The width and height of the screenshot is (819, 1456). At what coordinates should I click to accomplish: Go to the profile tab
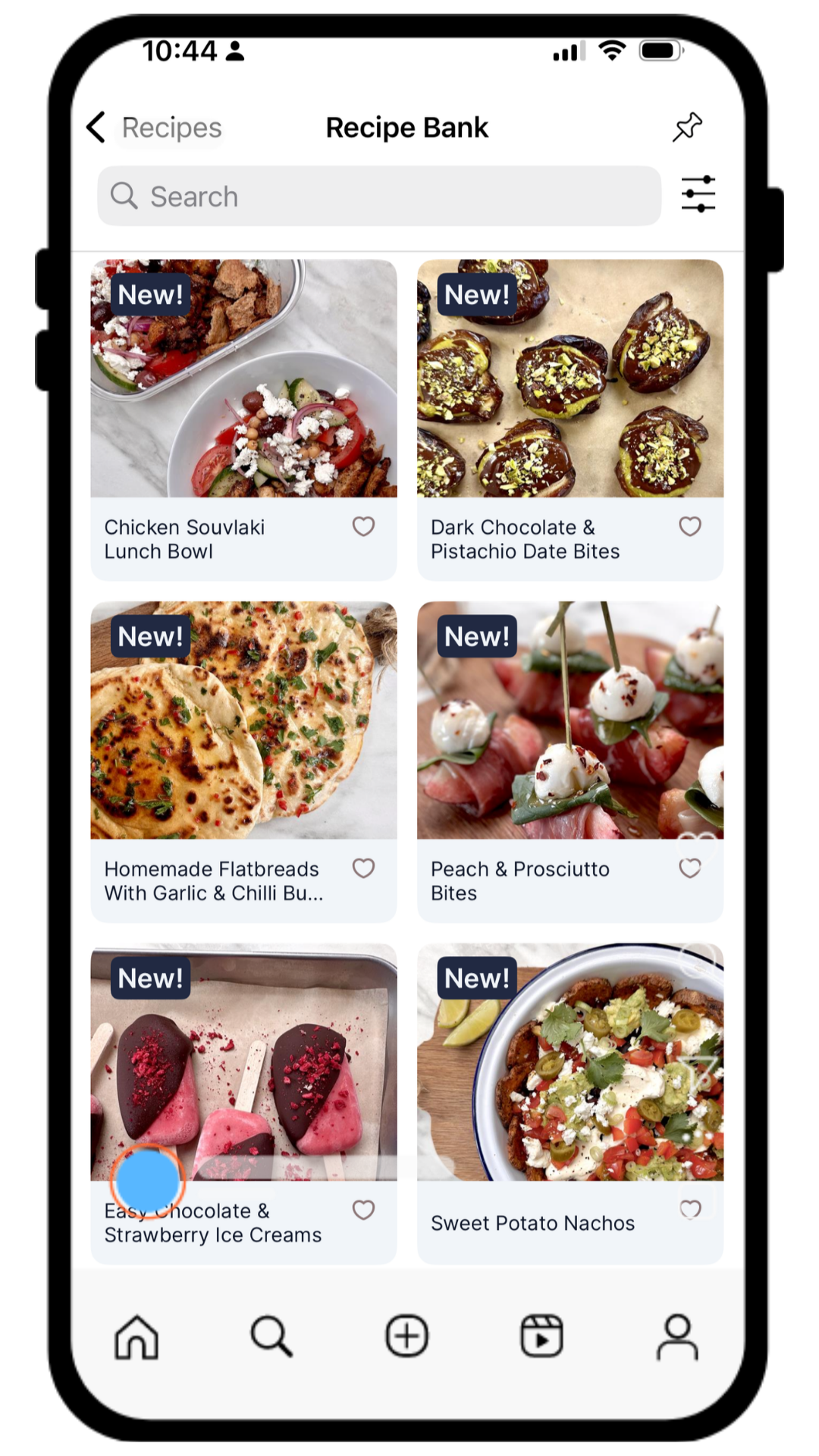(676, 1336)
